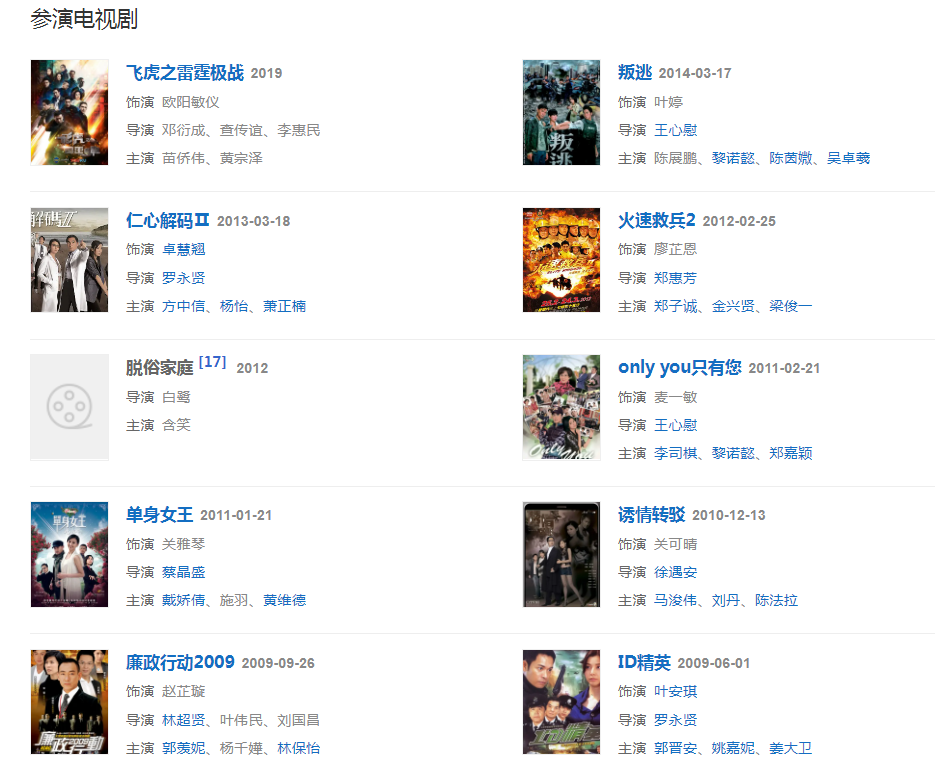The height and width of the screenshot is (775, 935).
Task: Open the 单身女王 poster thumbnail
Action: 69,554
